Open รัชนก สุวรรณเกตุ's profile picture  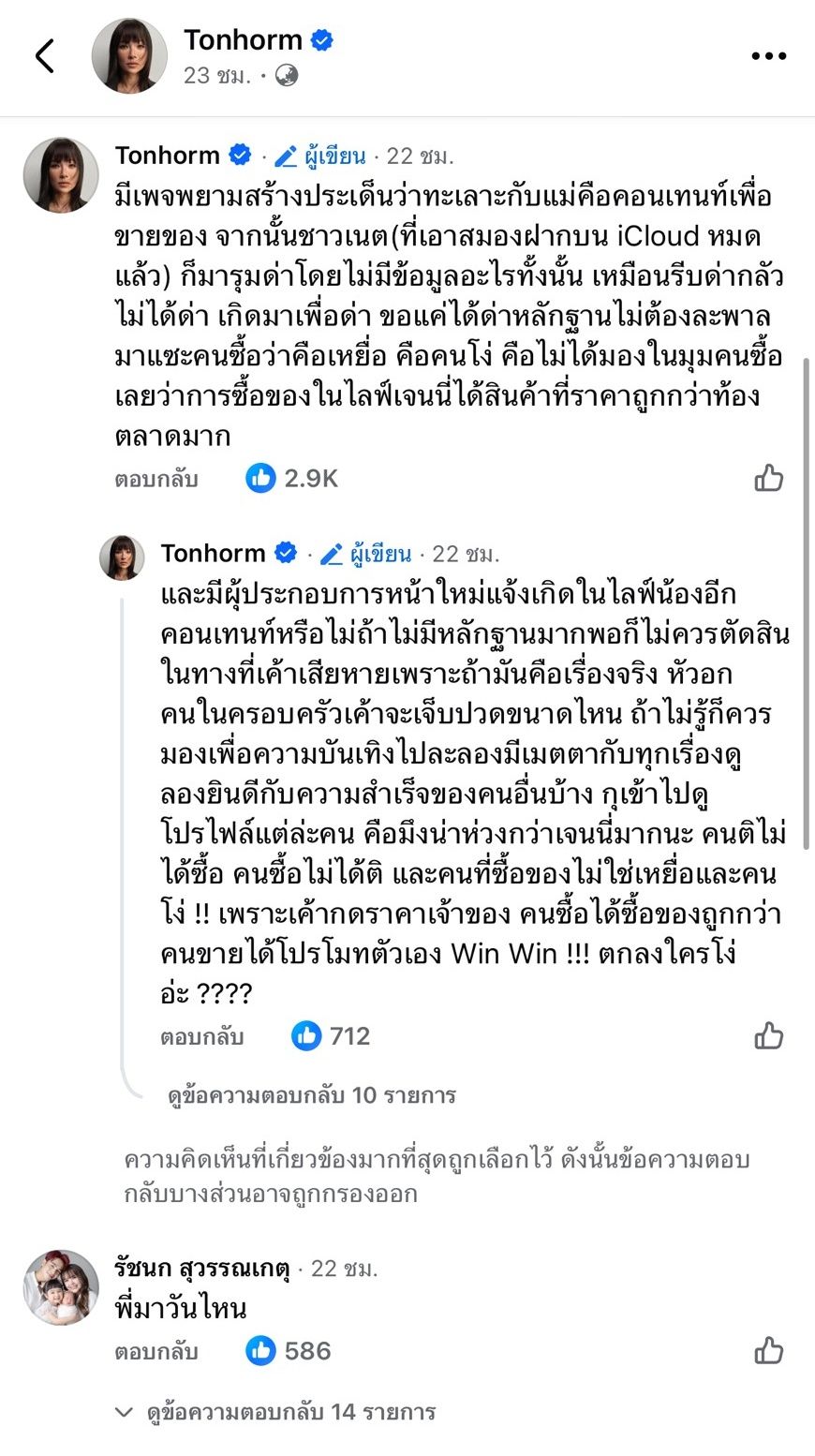tap(62, 1287)
